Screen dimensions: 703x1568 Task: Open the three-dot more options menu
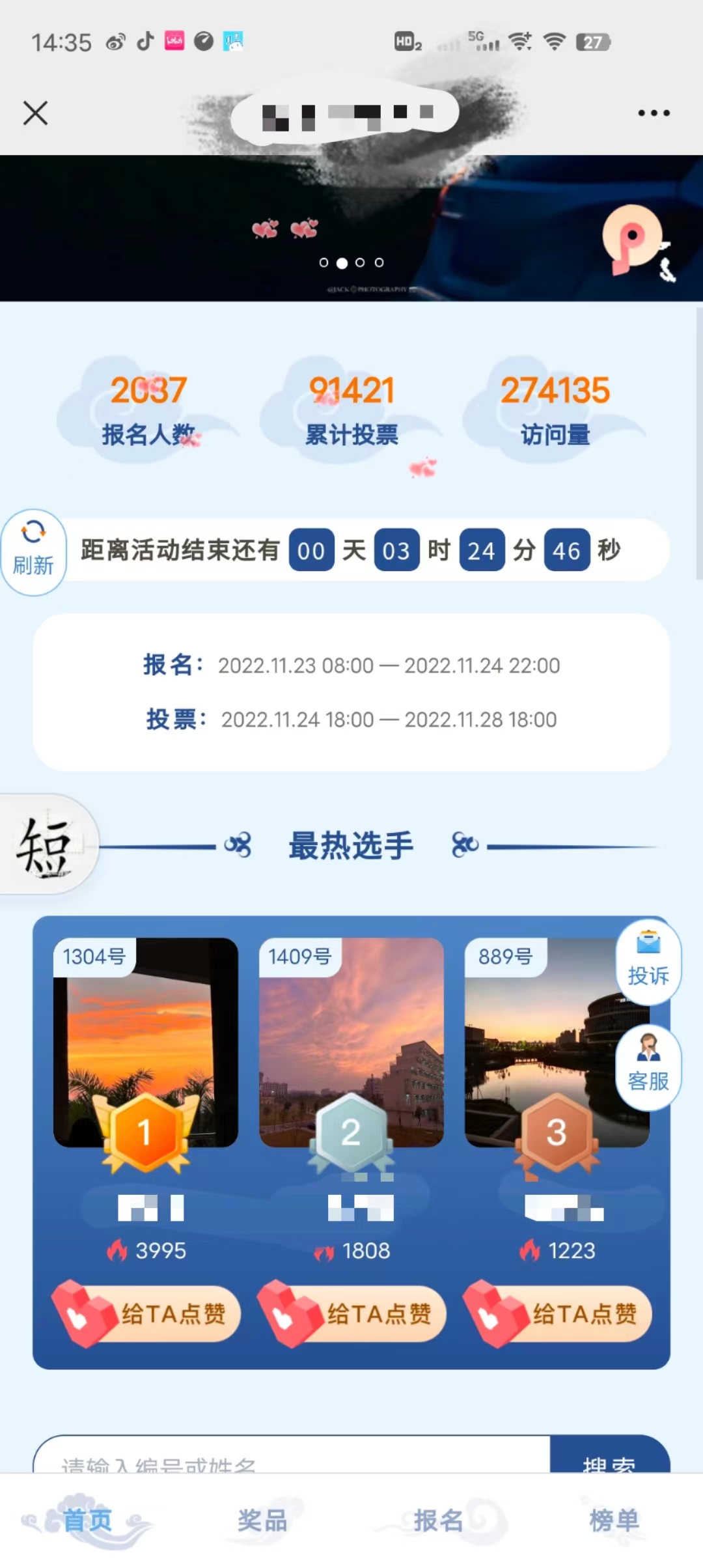click(654, 112)
